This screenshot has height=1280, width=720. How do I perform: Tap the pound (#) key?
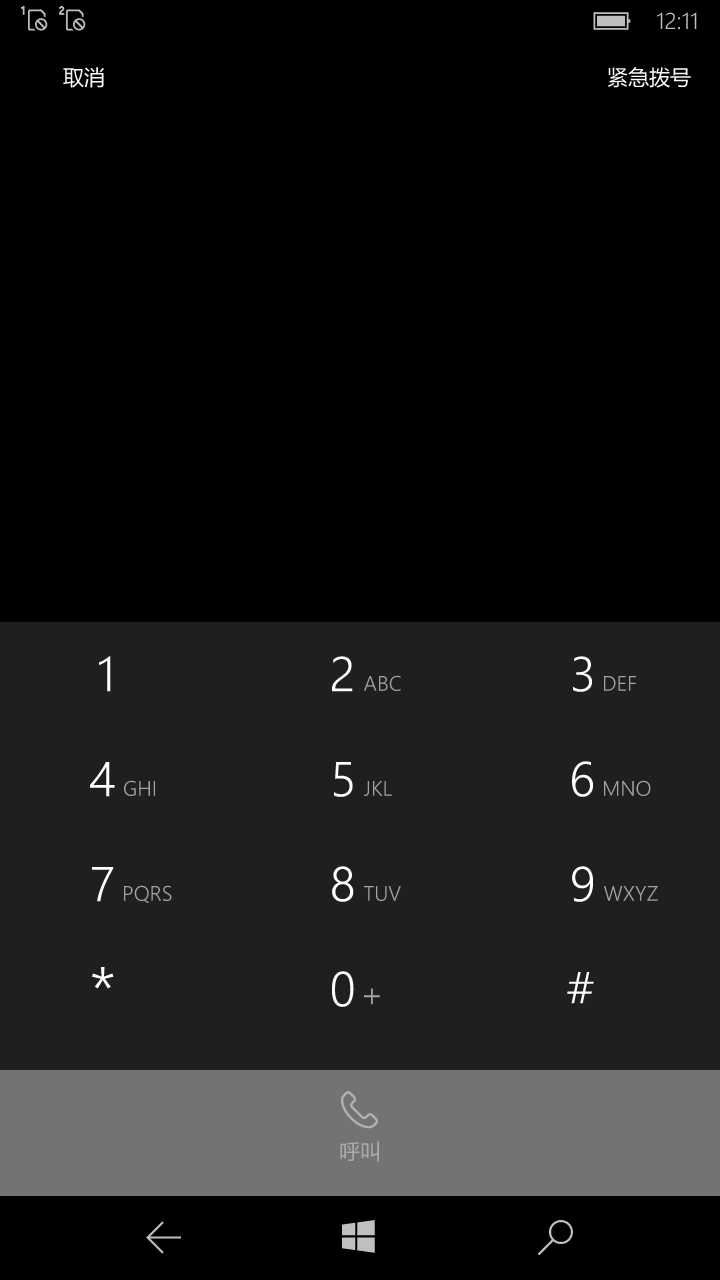click(x=600, y=990)
